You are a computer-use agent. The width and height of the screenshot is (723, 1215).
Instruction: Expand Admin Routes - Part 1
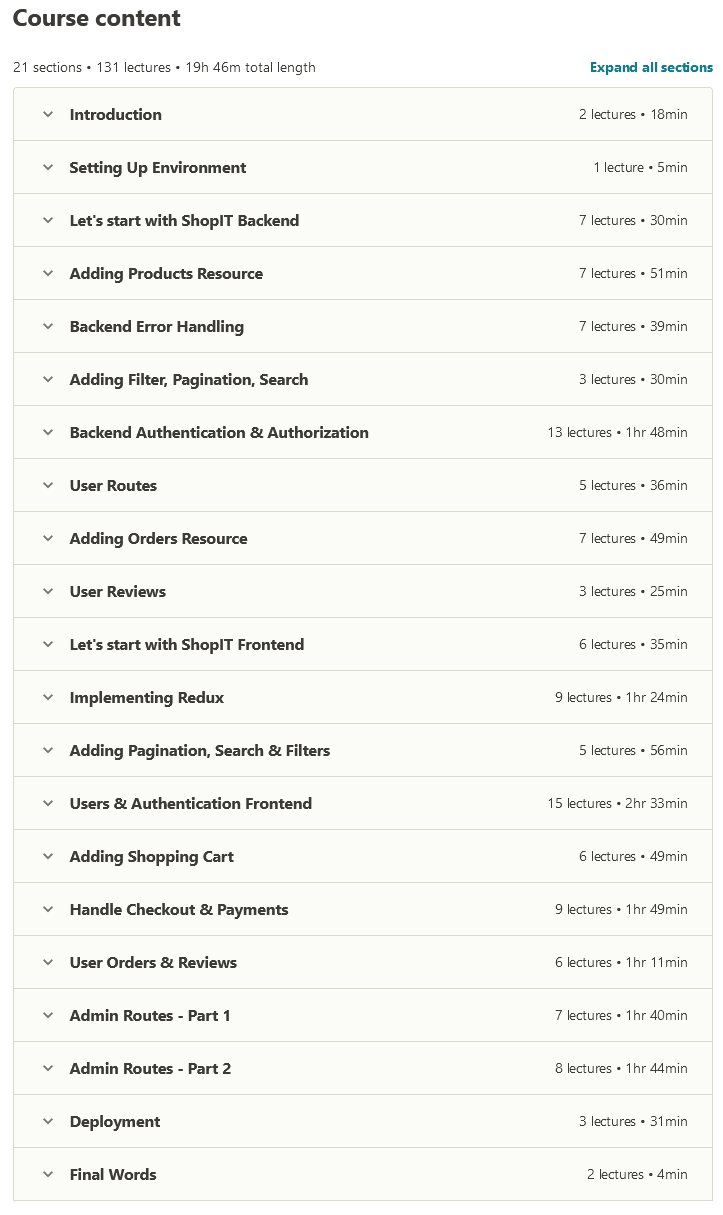[363, 1015]
